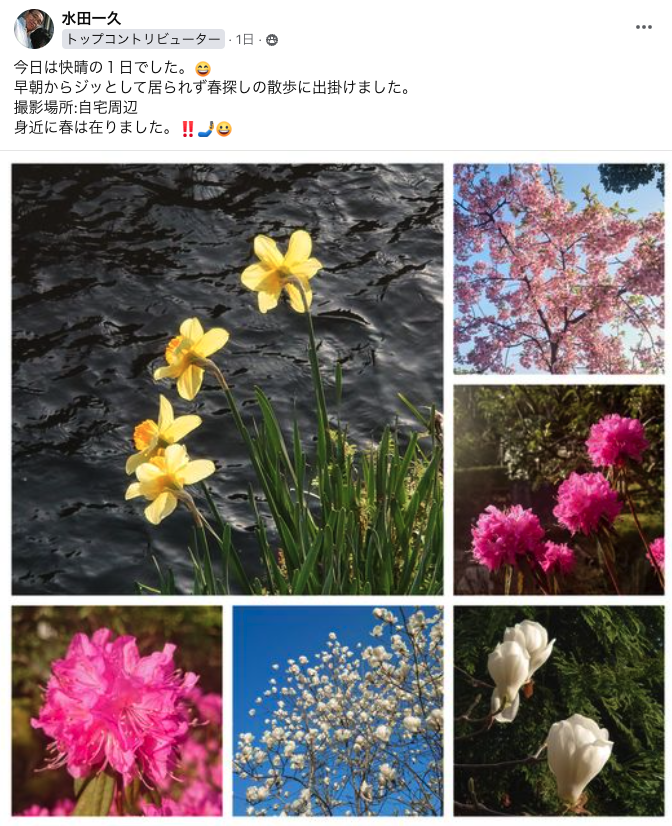Open the pink rhododendron cluster photo beside daffodils

pyautogui.click(x=558, y=489)
